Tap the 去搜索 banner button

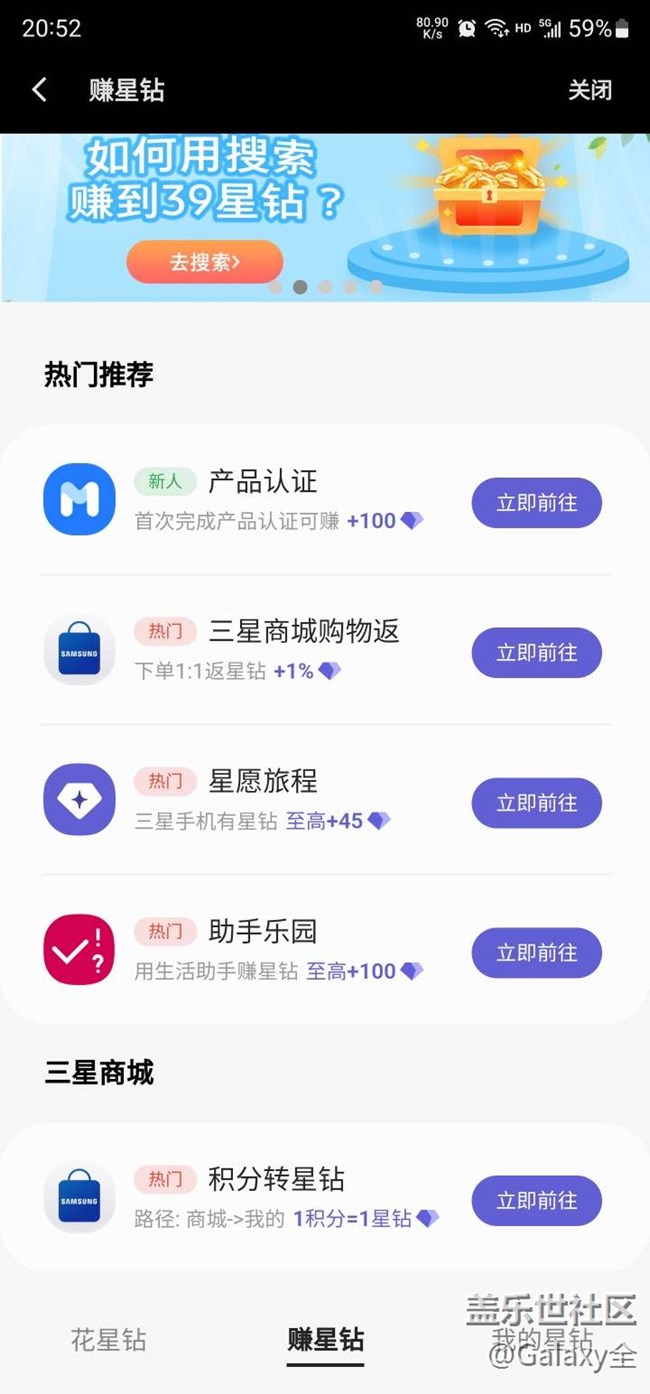tap(204, 262)
